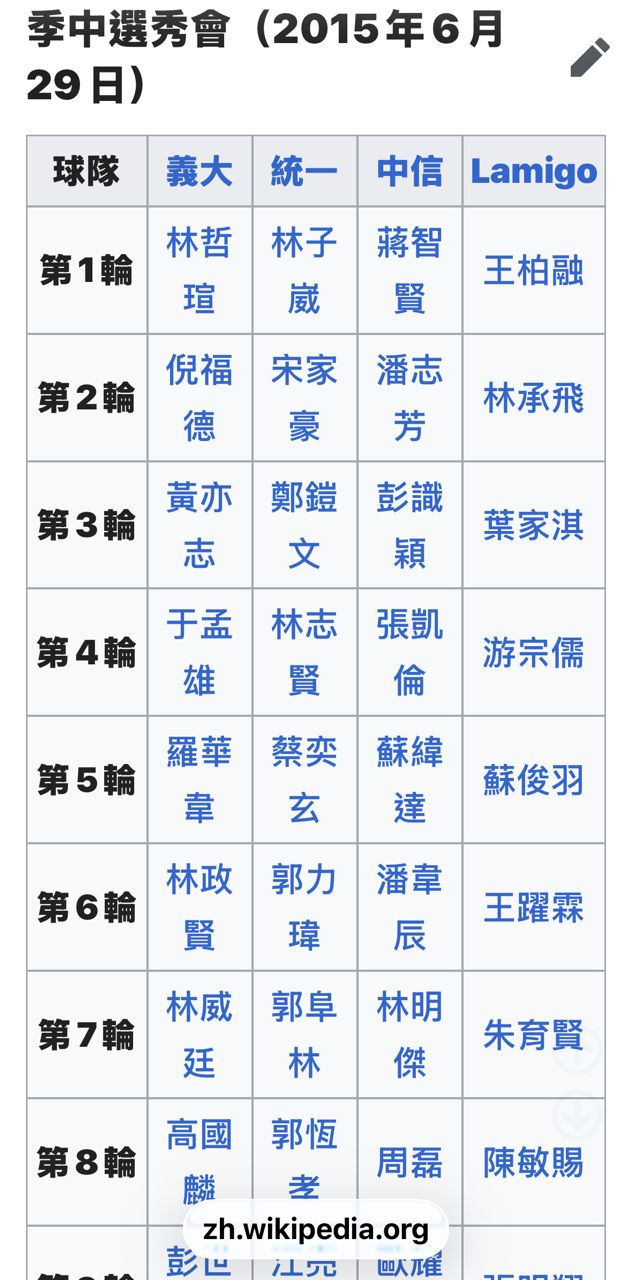Viewport: 632px width, 1280px height.
Task: Open player link 朱育賢
Action: click(533, 1035)
